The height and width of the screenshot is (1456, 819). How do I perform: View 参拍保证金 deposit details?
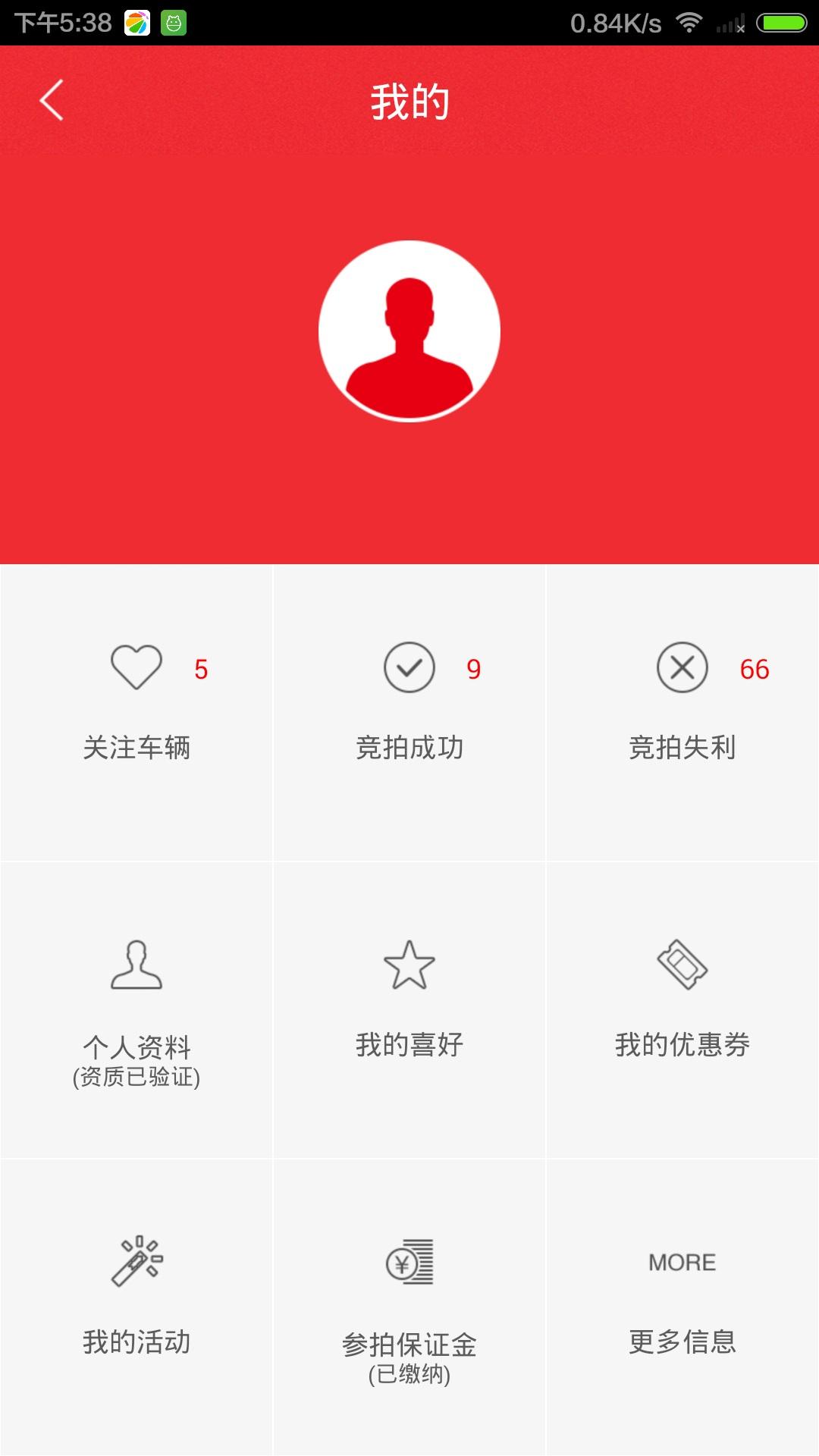(409, 1306)
